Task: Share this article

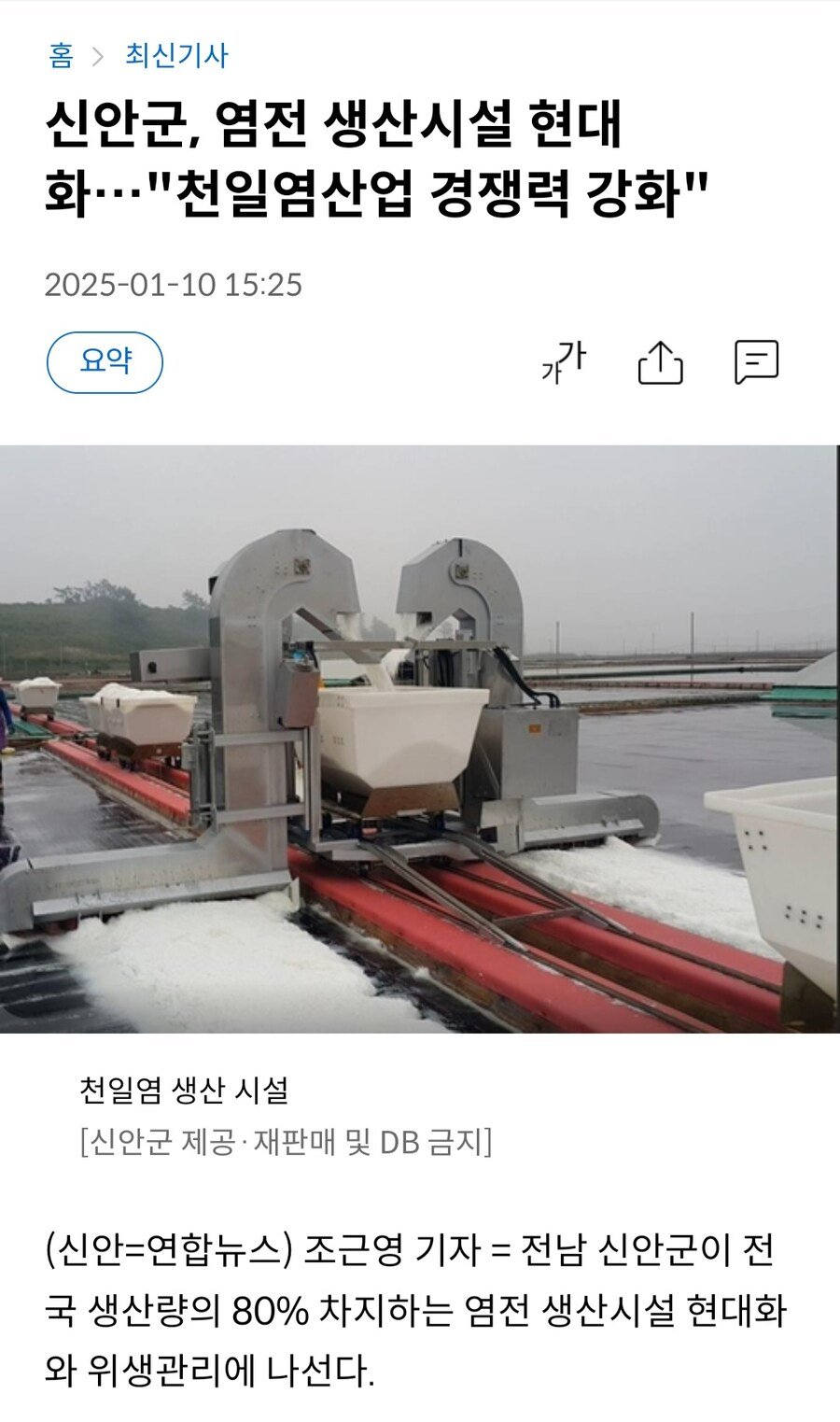Action: pyautogui.click(x=660, y=361)
